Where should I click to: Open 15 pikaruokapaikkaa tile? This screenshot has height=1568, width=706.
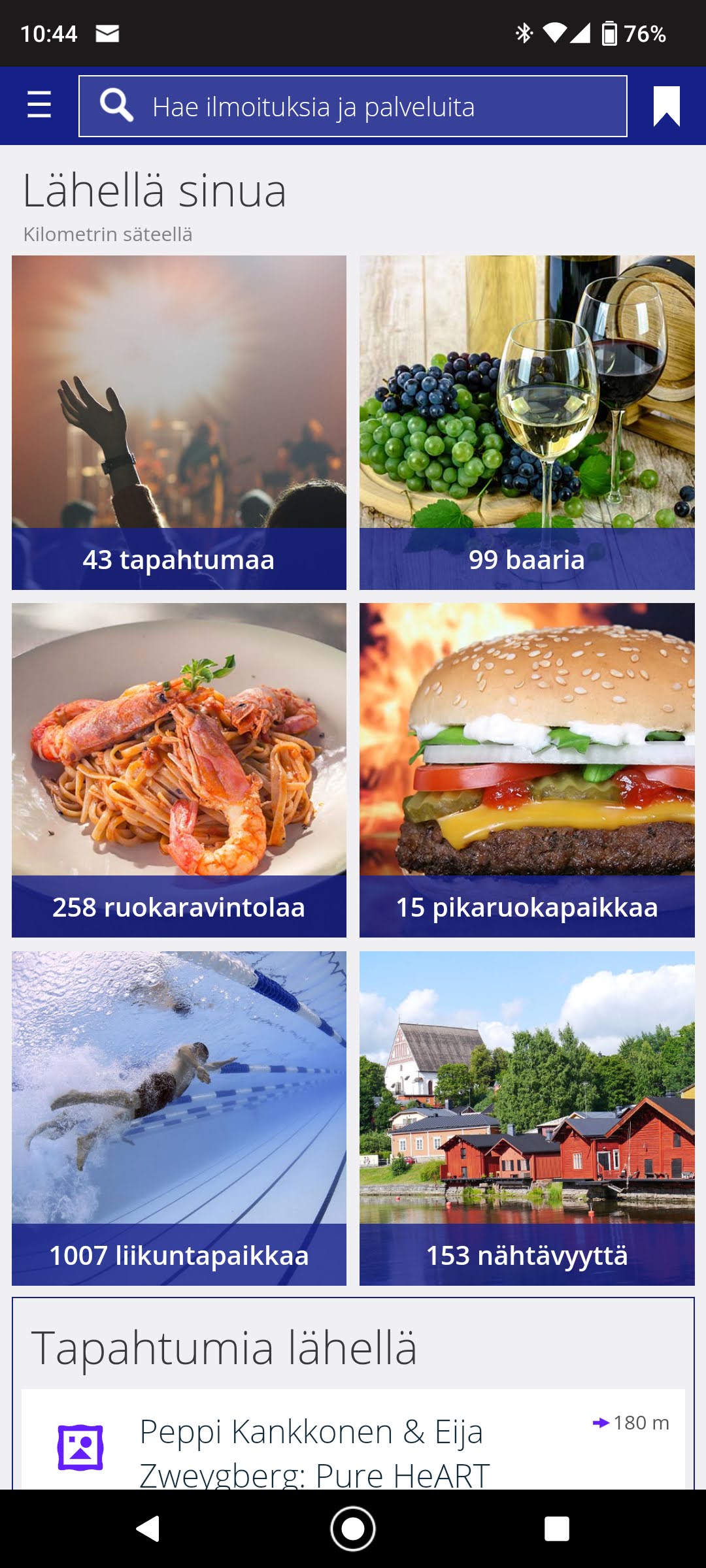527,770
